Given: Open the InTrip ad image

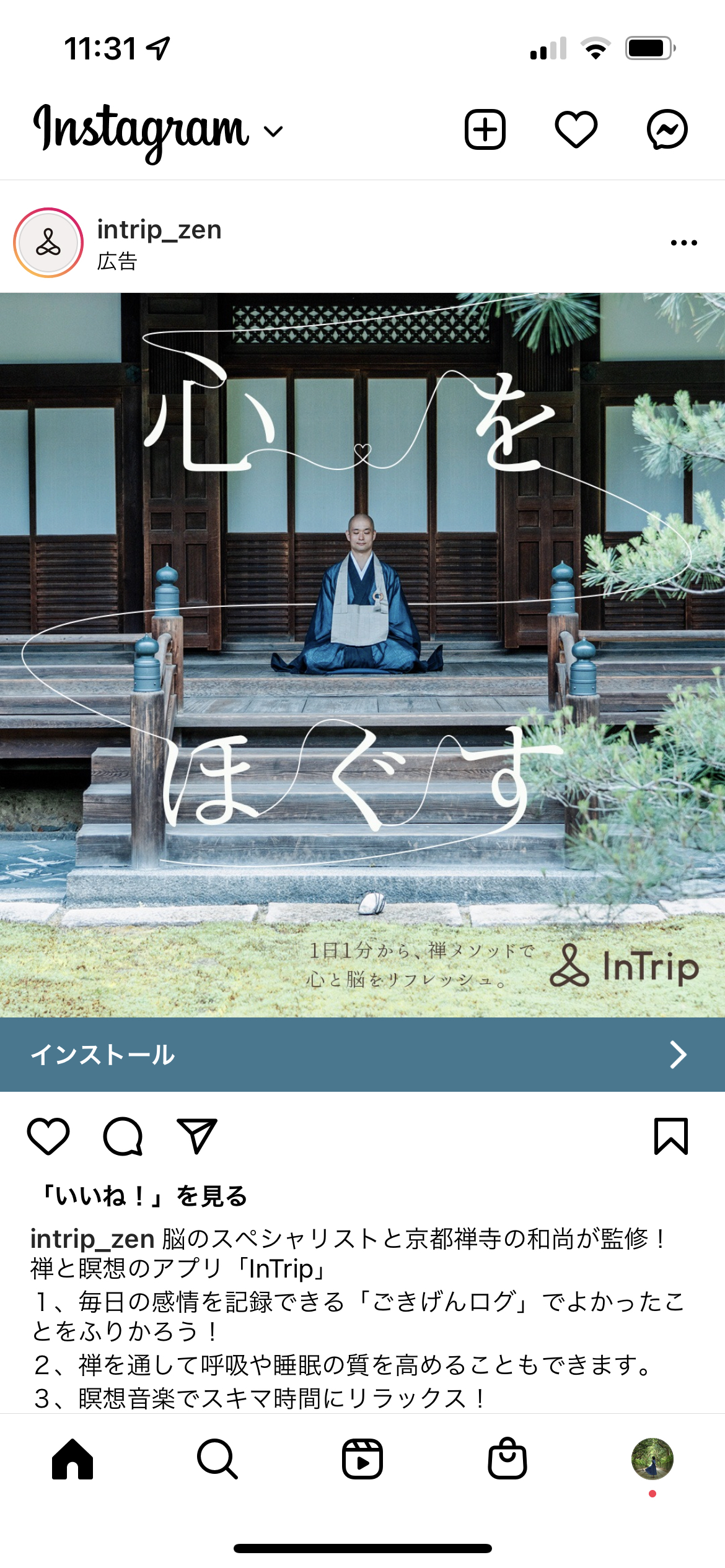Looking at the screenshot, I should click(x=362, y=654).
